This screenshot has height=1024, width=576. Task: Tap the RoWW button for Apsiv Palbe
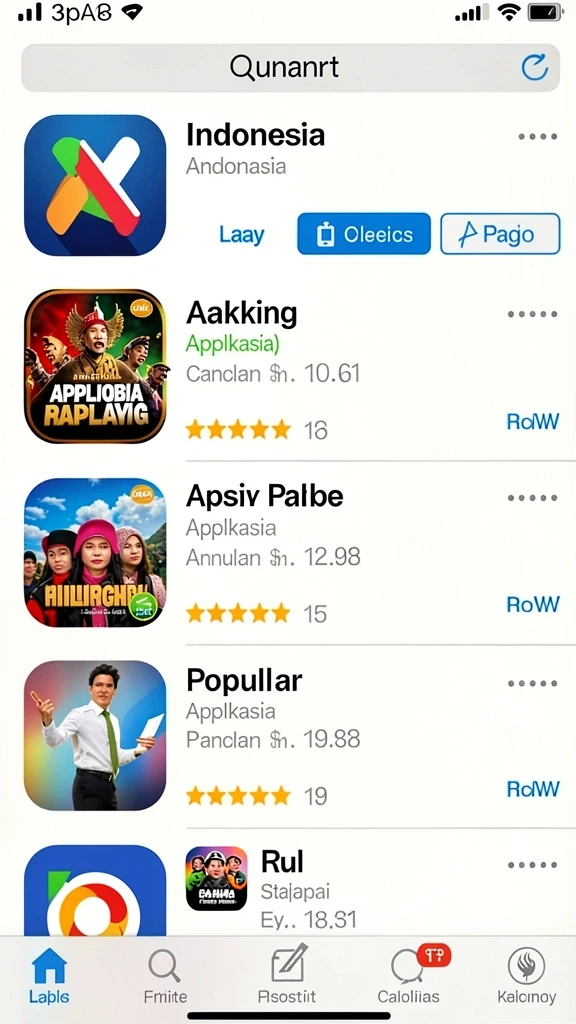(x=532, y=605)
